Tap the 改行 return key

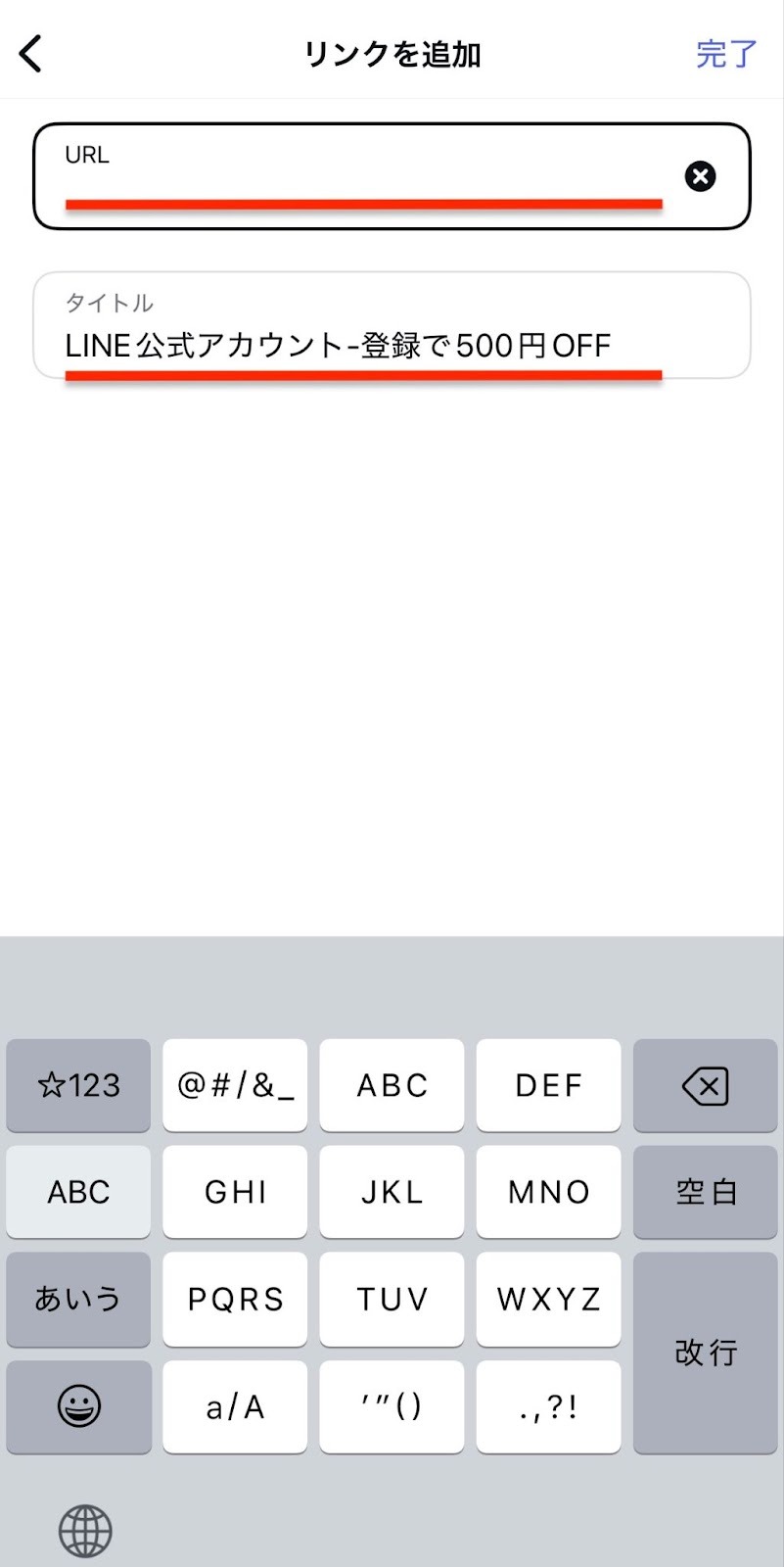pos(705,1353)
